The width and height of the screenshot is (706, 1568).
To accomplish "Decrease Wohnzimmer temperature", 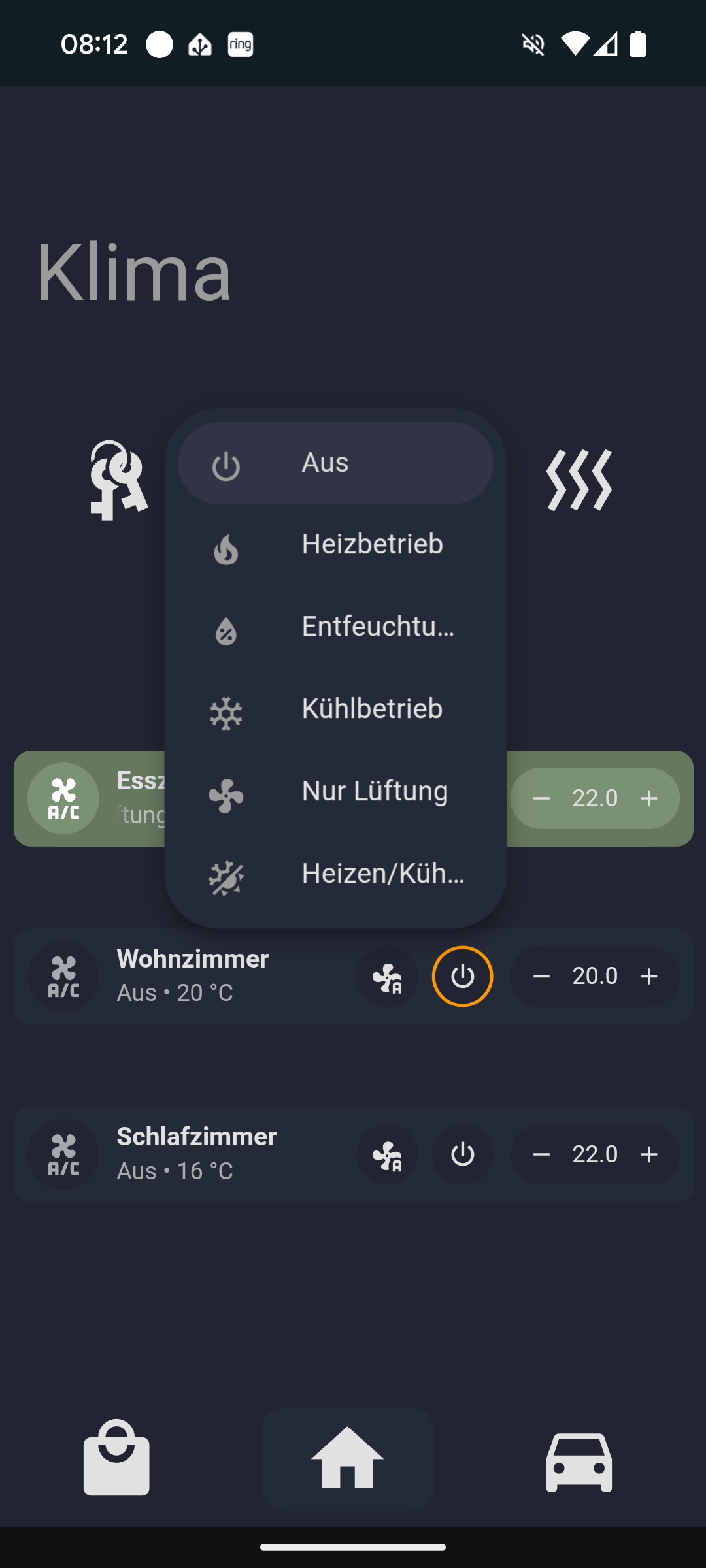I will pos(541,976).
